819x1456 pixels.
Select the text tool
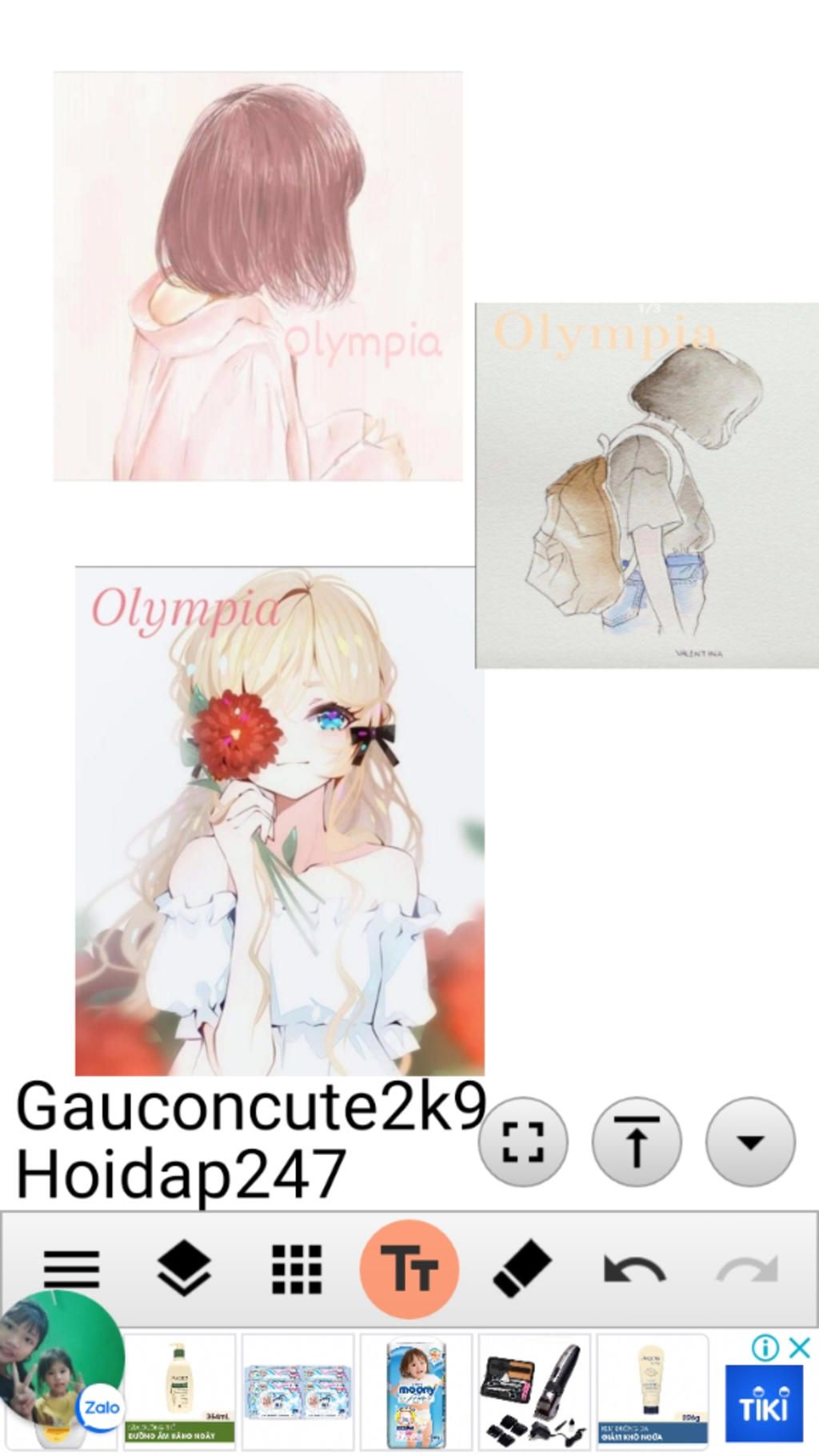click(x=409, y=1268)
